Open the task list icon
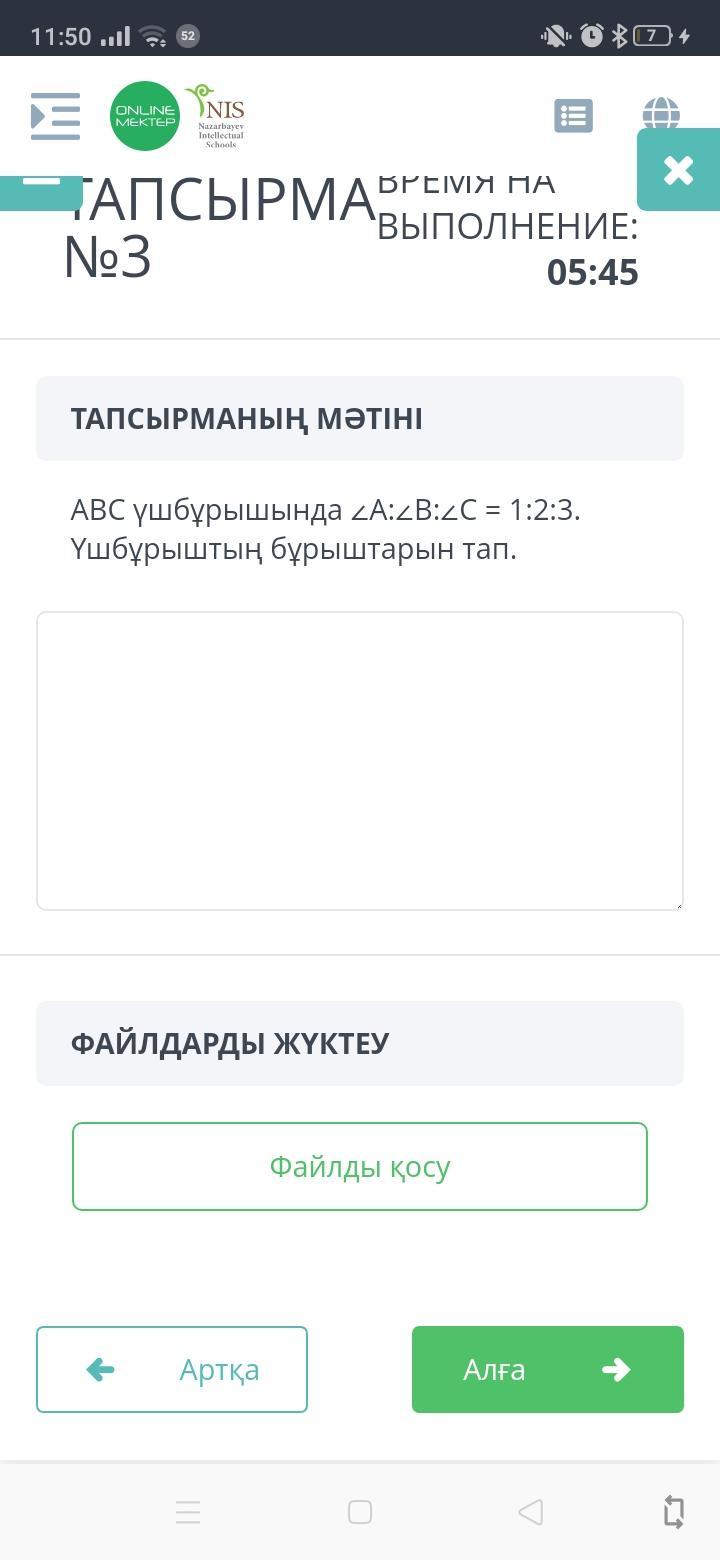The image size is (720, 1560). [573, 116]
